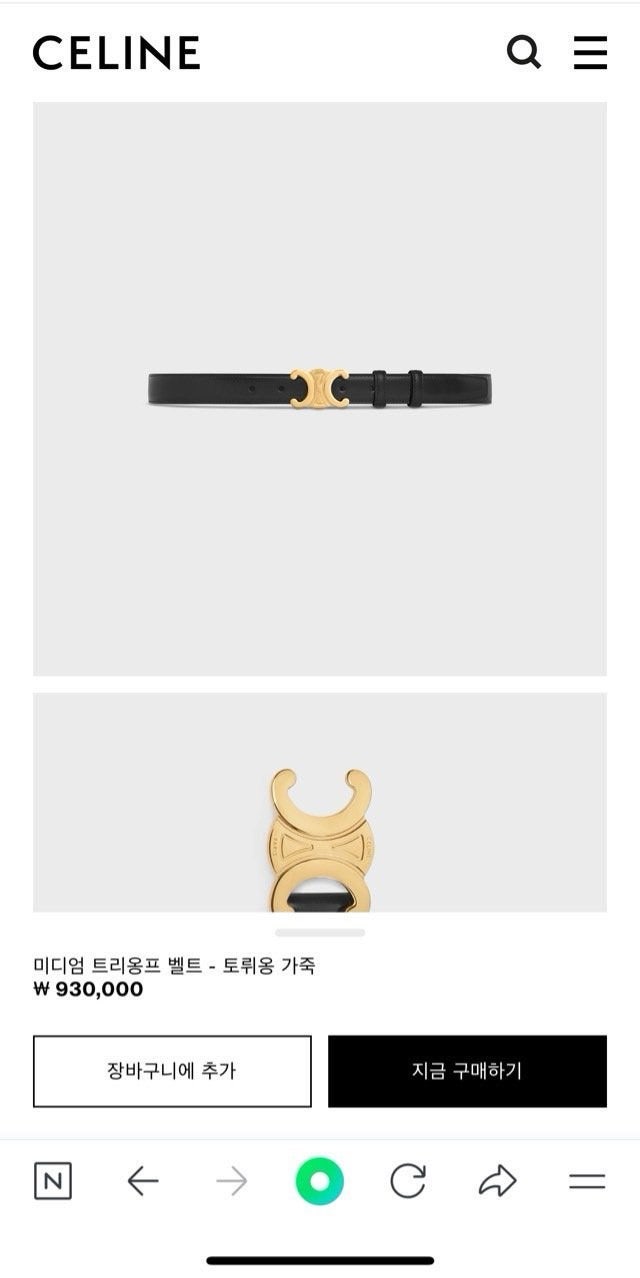Tap 지금 구매하기 button
The height and width of the screenshot is (1278, 640).
467,1071
